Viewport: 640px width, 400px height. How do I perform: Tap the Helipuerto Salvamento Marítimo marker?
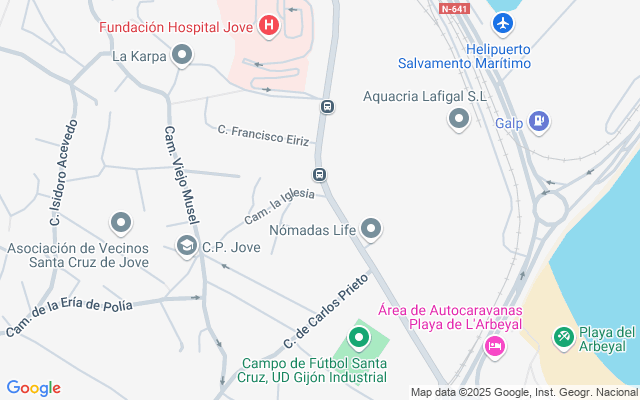click(x=501, y=23)
